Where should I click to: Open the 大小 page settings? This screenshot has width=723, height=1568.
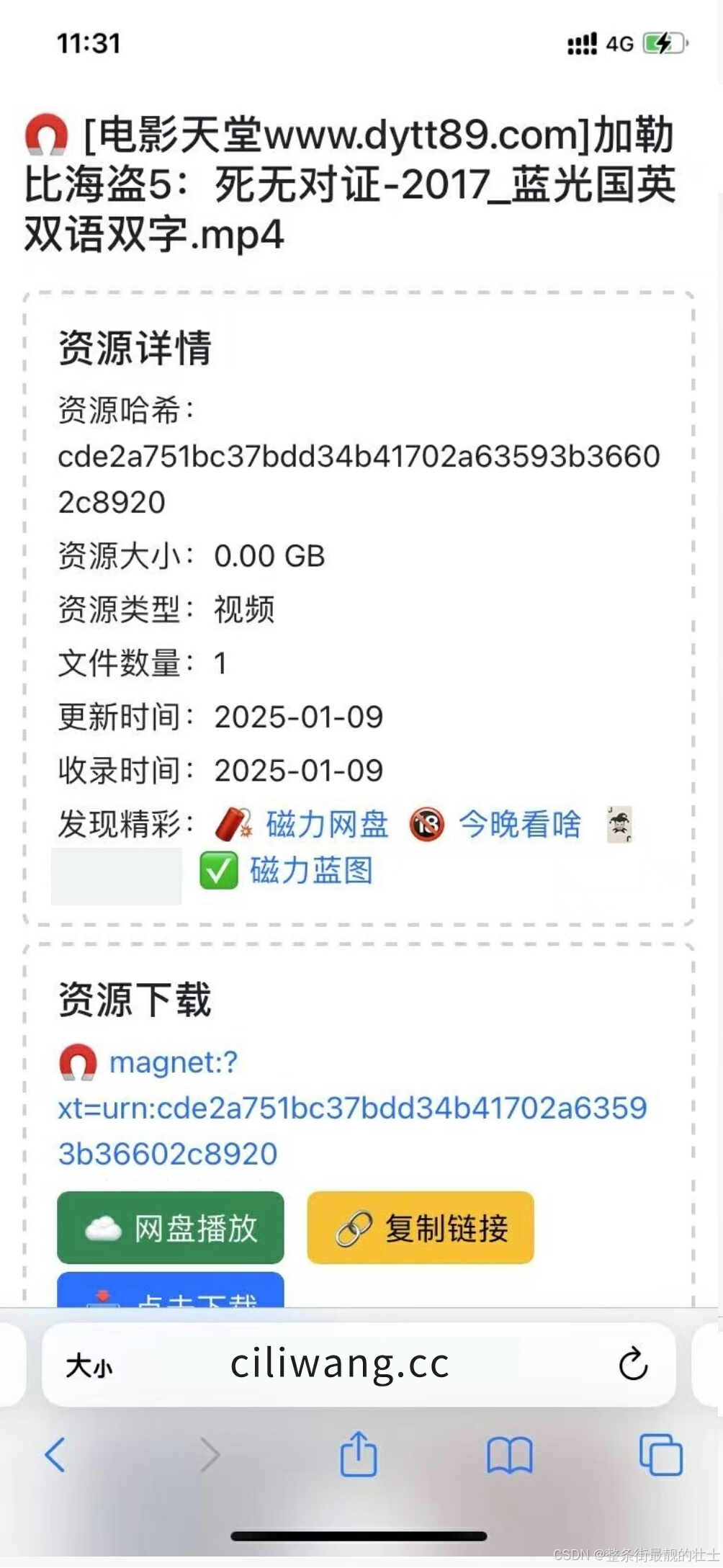89,1365
